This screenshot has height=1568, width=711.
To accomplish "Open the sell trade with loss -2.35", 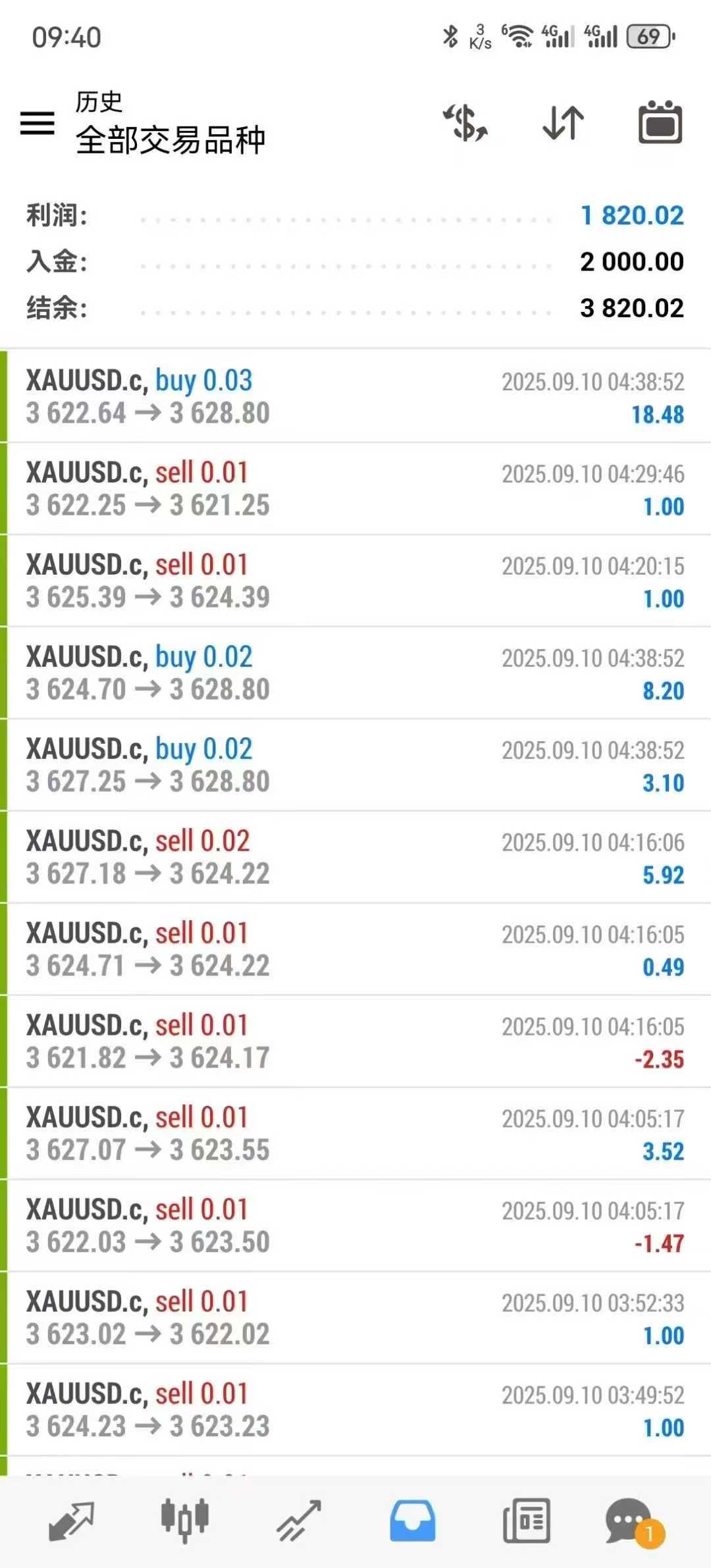I will 355,1042.
